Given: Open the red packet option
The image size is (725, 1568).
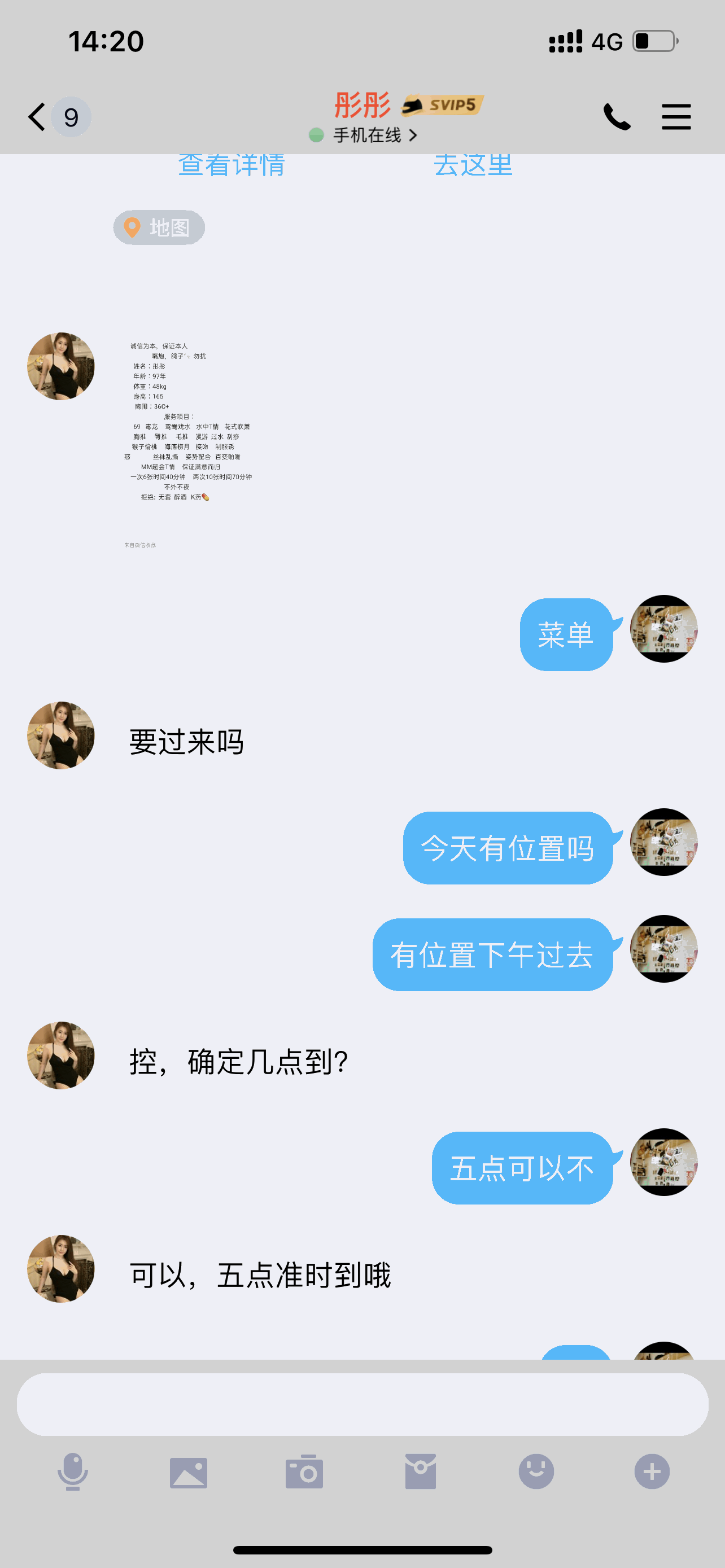Looking at the screenshot, I should tap(420, 1472).
